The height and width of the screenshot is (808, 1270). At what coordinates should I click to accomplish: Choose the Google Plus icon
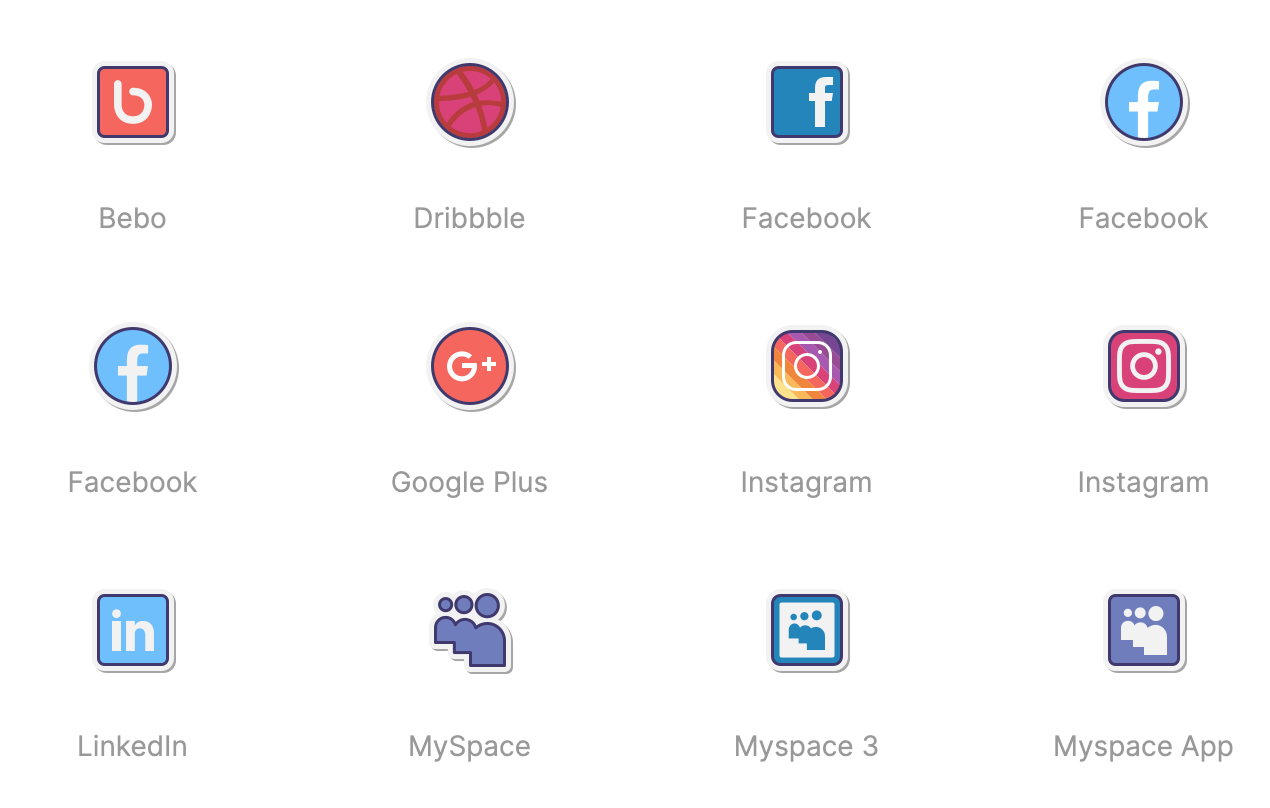tap(470, 366)
